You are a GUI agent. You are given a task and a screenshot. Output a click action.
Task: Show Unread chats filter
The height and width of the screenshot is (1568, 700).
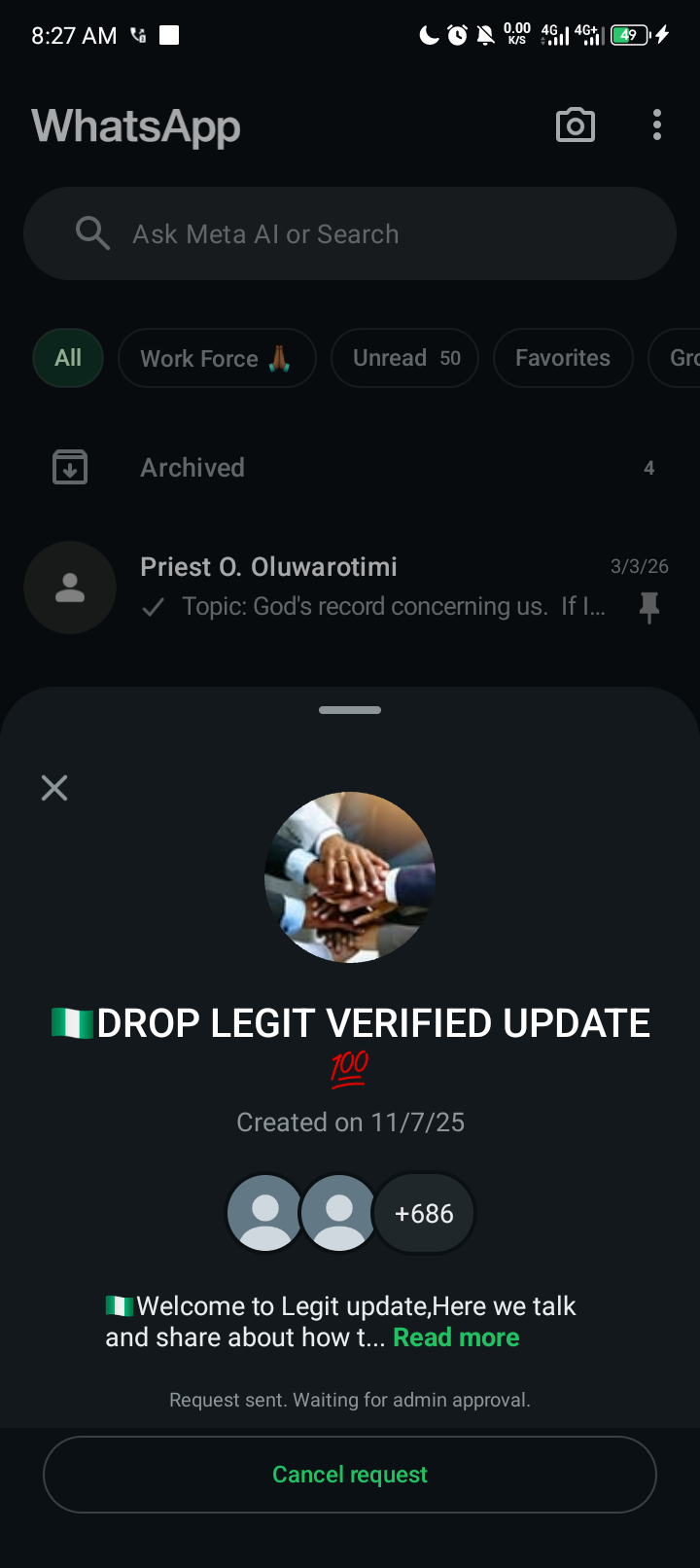point(404,358)
